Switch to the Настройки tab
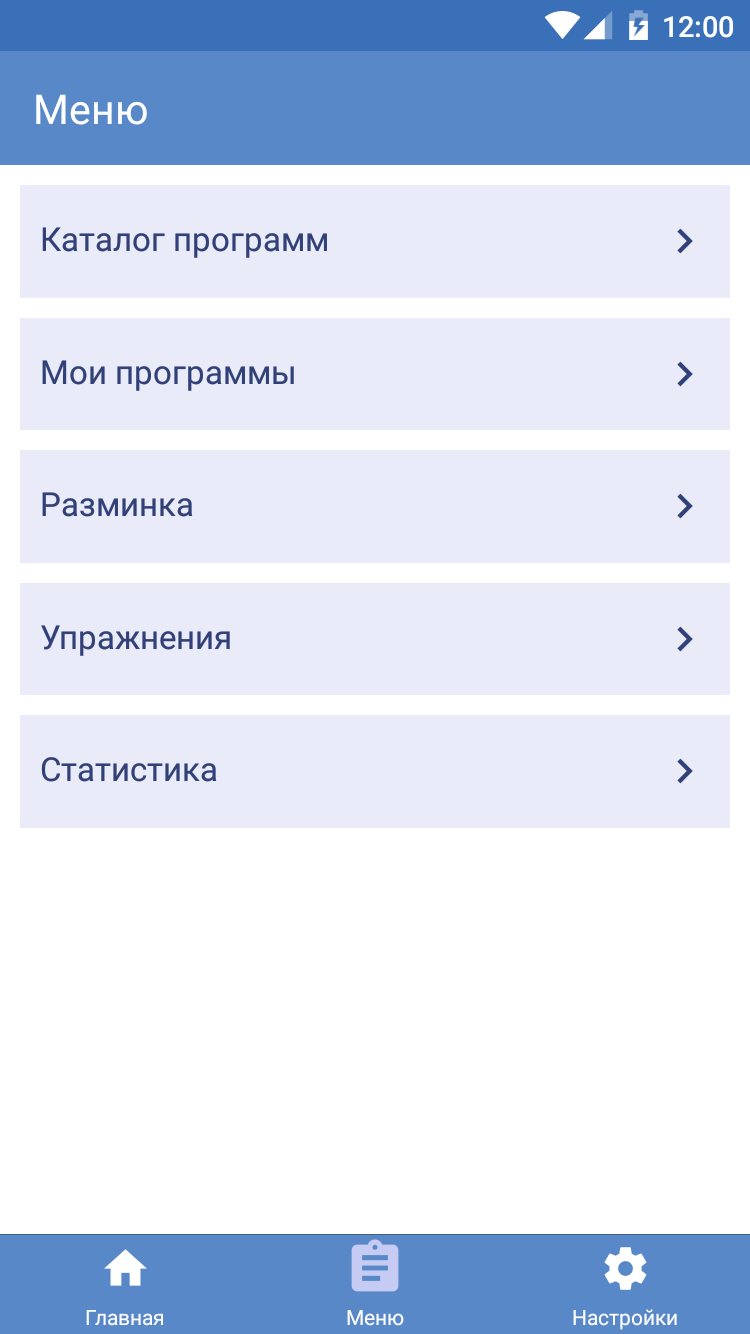The width and height of the screenshot is (750, 1334). pos(624,1285)
